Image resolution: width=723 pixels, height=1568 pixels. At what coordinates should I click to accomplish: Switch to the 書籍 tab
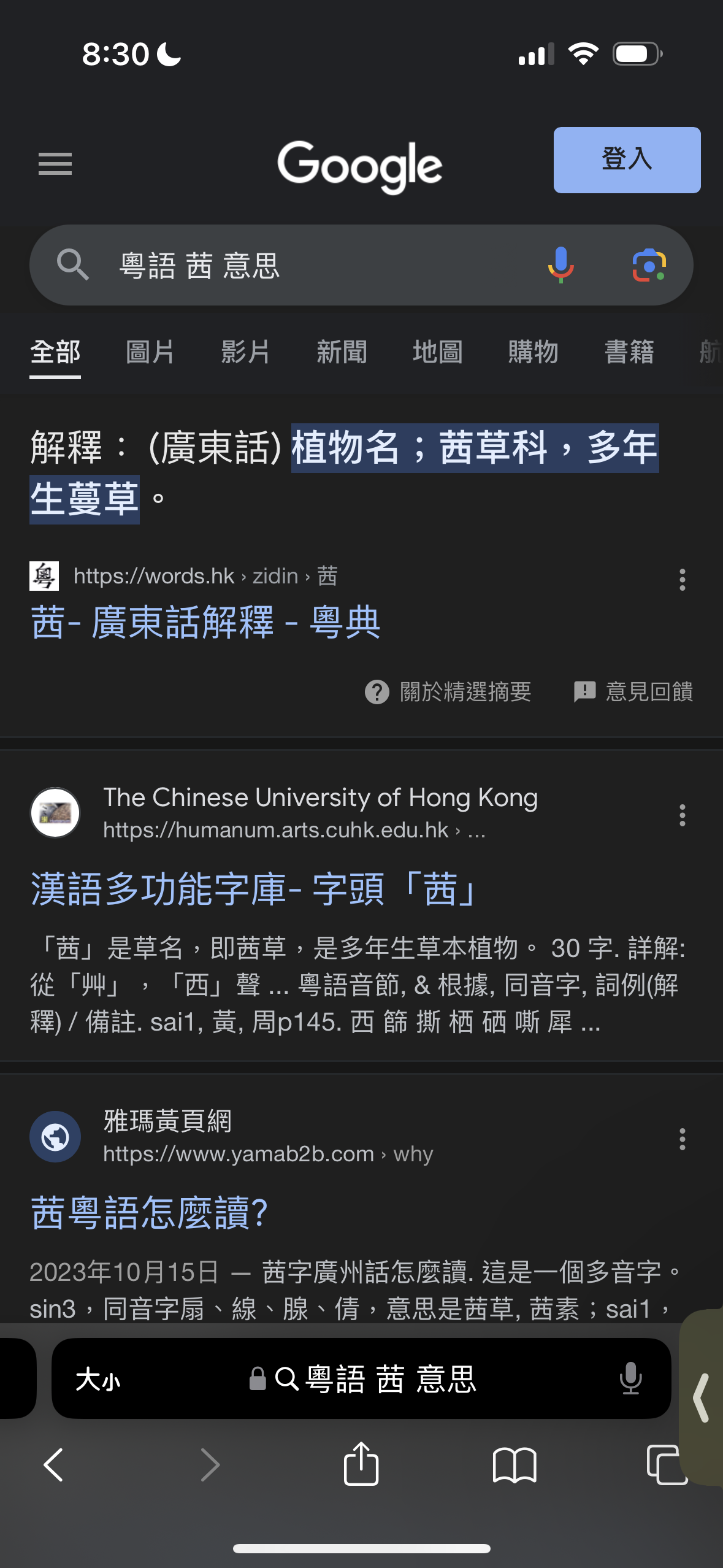[x=629, y=352]
